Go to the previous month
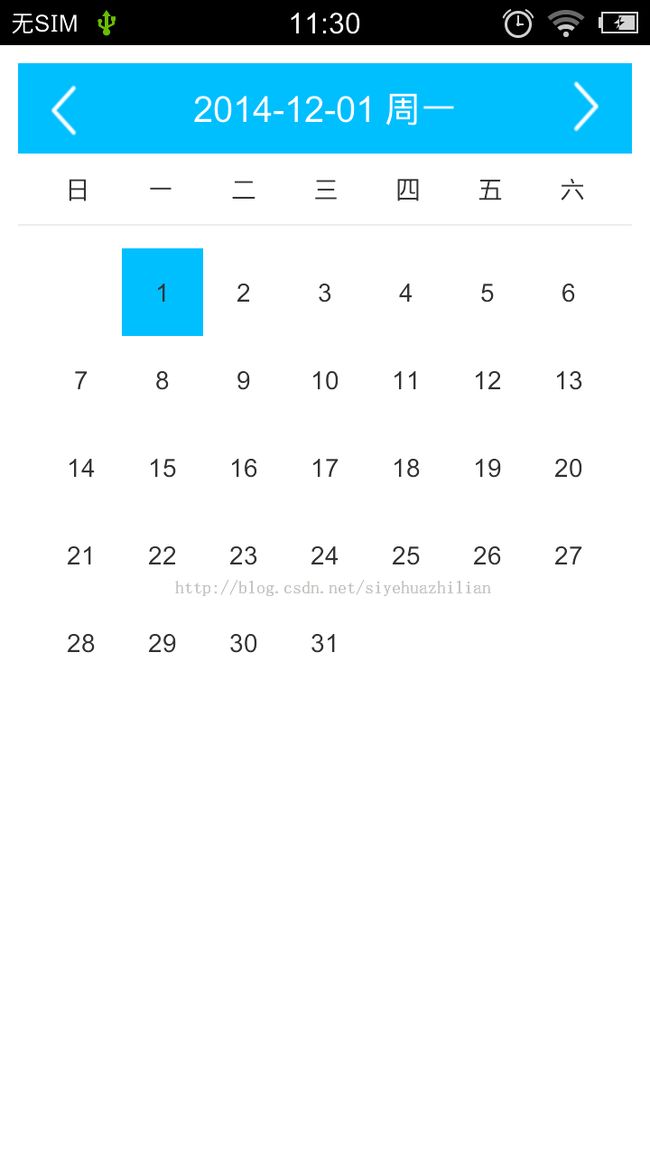Image resolution: width=650 pixels, height=1156 pixels. pos(64,109)
